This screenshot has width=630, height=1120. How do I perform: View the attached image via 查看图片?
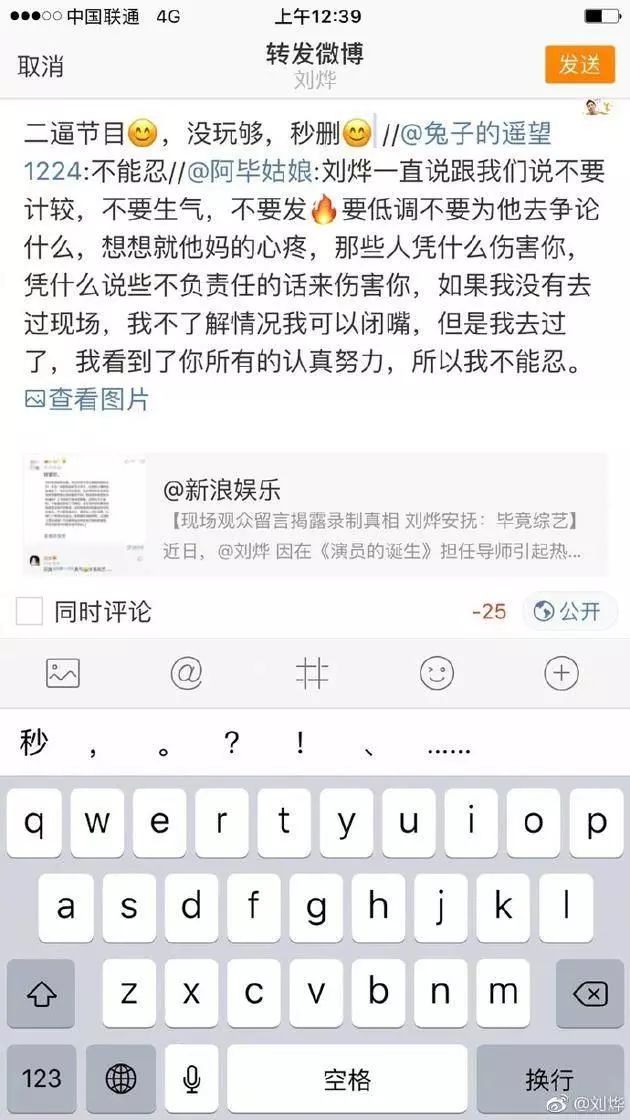coord(87,399)
